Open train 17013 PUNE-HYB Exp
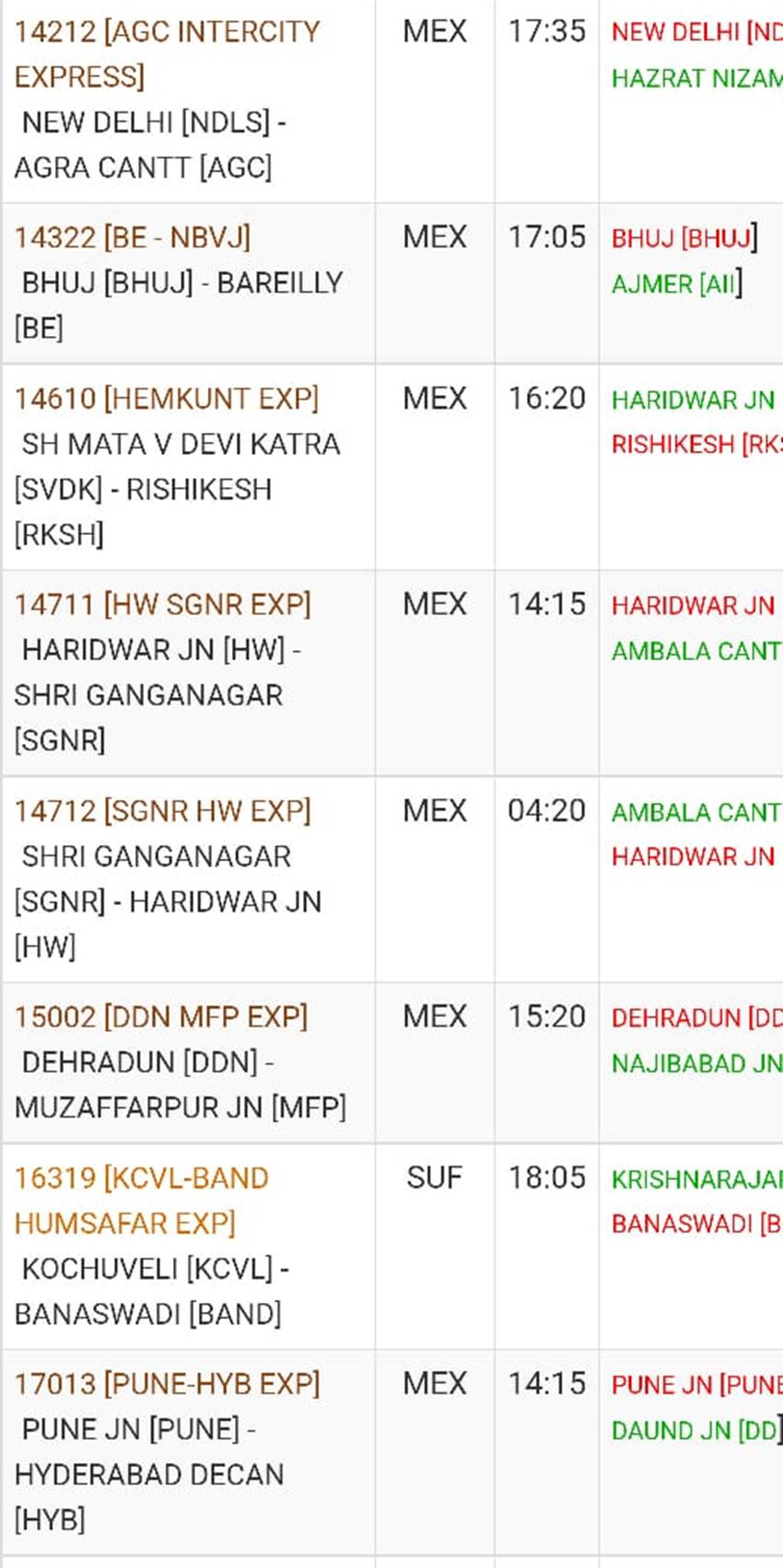Image resolution: width=783 pixels, height=1568 pixels. 167,1384
